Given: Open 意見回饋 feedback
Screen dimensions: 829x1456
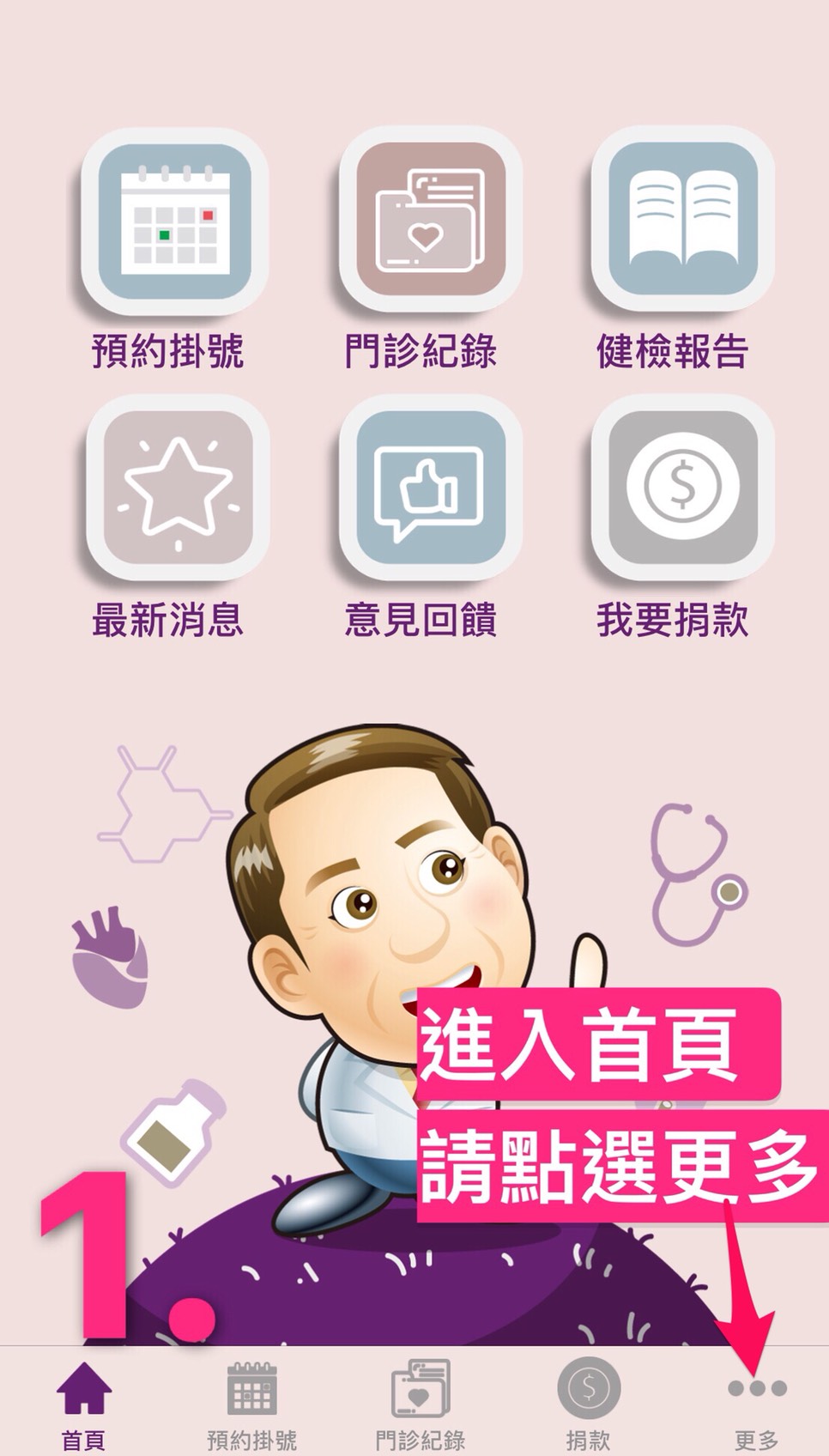Looking at the screenshot, I should [x=430, y=488].
